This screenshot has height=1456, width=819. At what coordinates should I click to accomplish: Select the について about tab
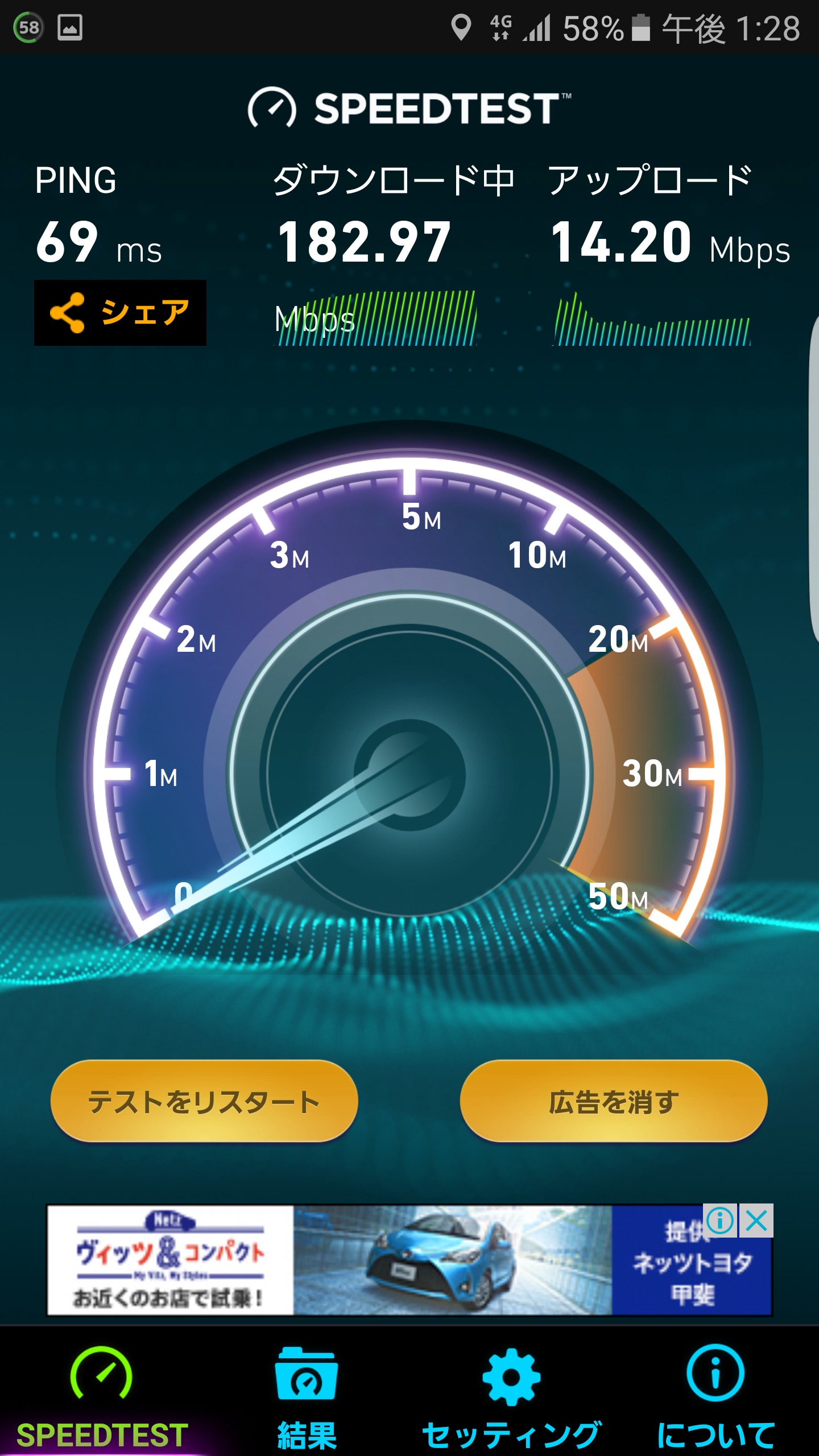point(715,1393)
